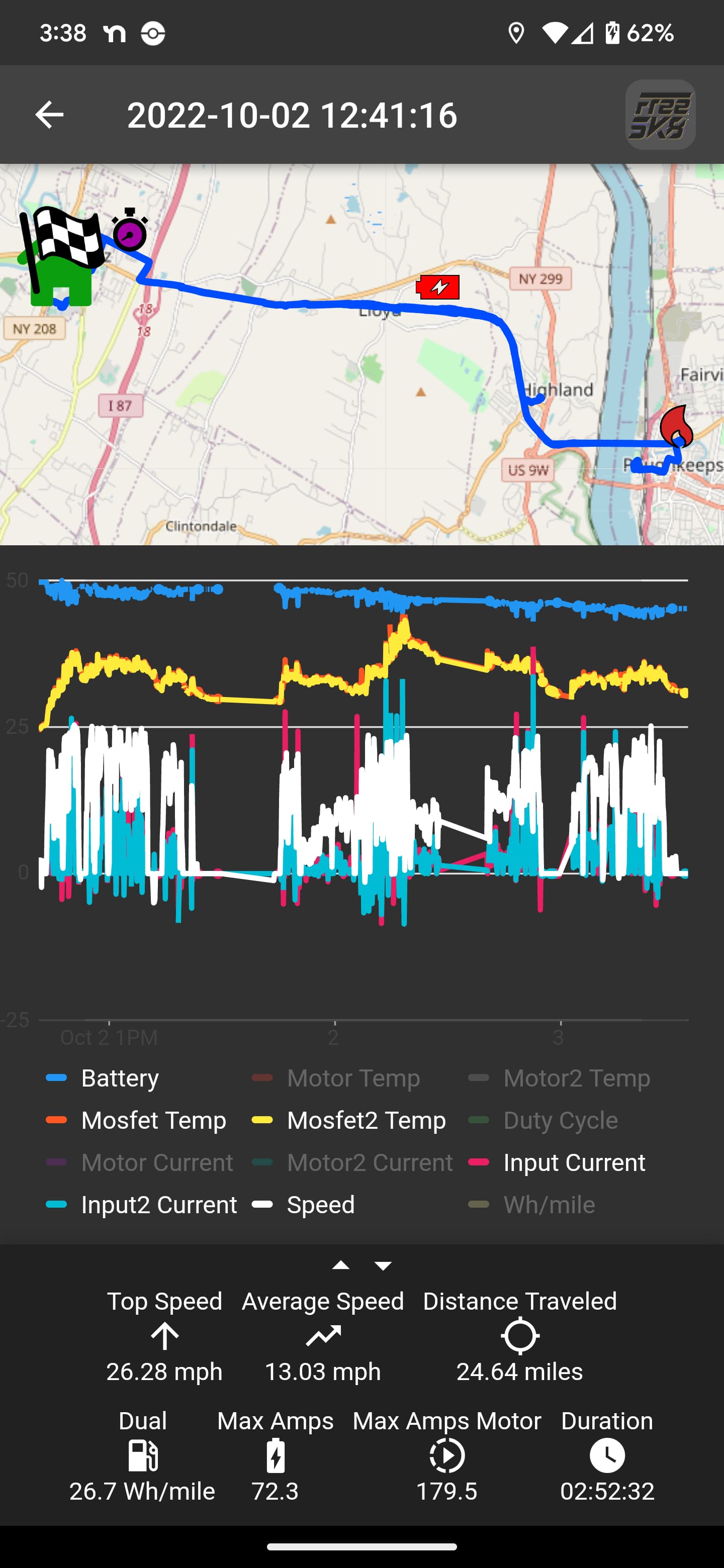The width and height of the screenshot is (724, 1568).
Task: Tap the red battery map marker
Action: [x=438, y=286]
